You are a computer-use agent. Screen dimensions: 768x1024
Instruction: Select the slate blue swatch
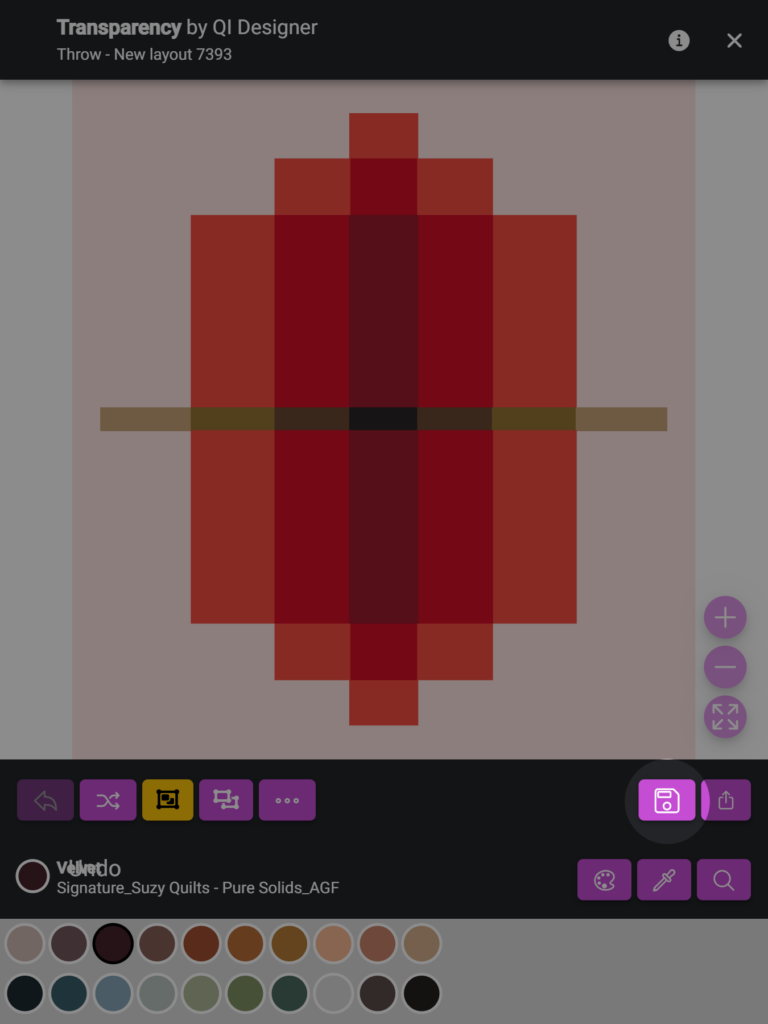point(113,994)
